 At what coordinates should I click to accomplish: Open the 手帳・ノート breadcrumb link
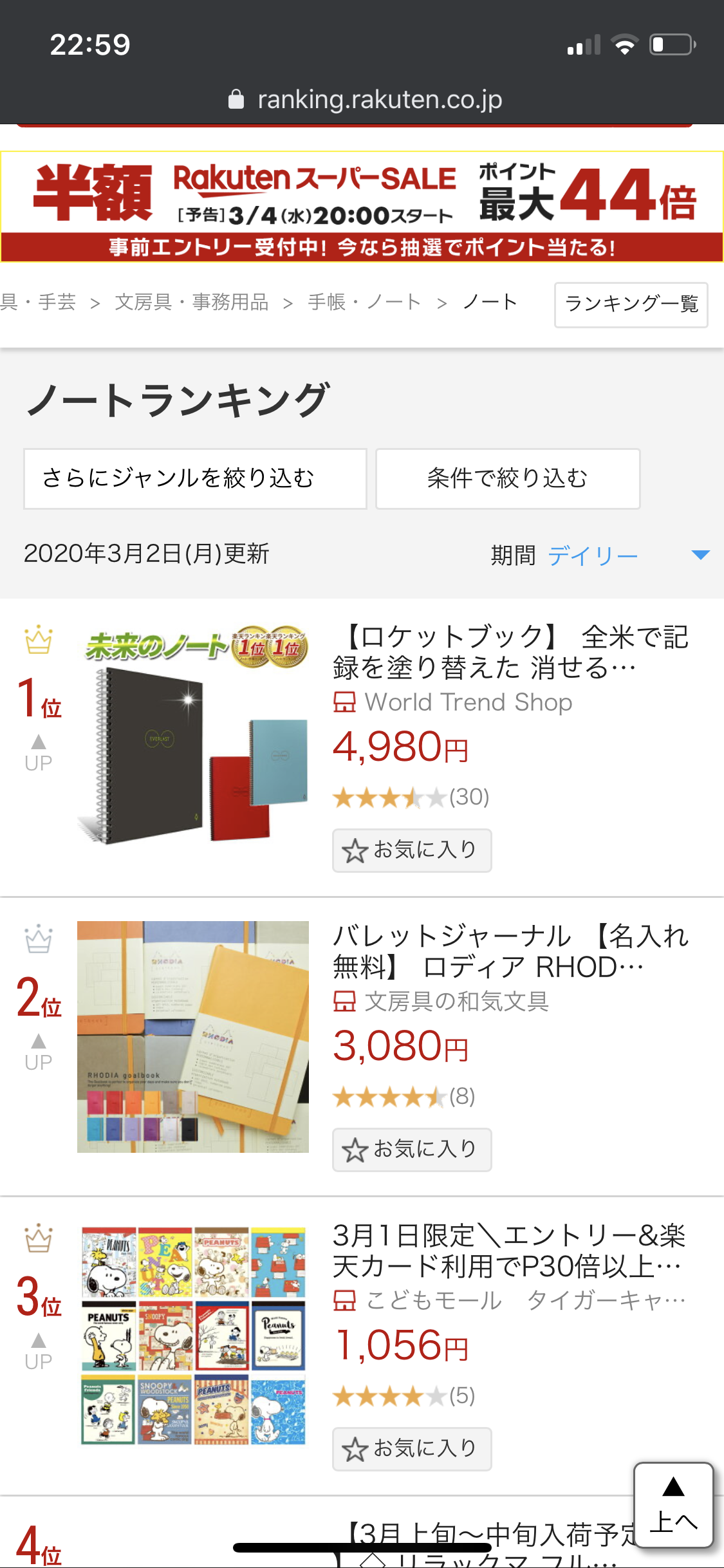[364, 302]
